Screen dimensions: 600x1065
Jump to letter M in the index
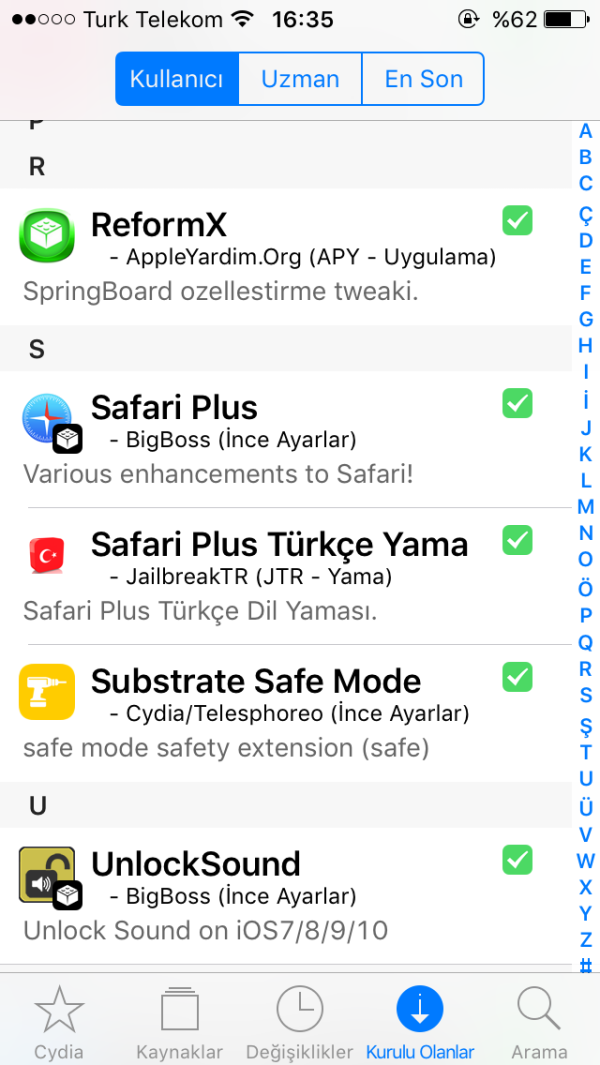click(586, 507)
